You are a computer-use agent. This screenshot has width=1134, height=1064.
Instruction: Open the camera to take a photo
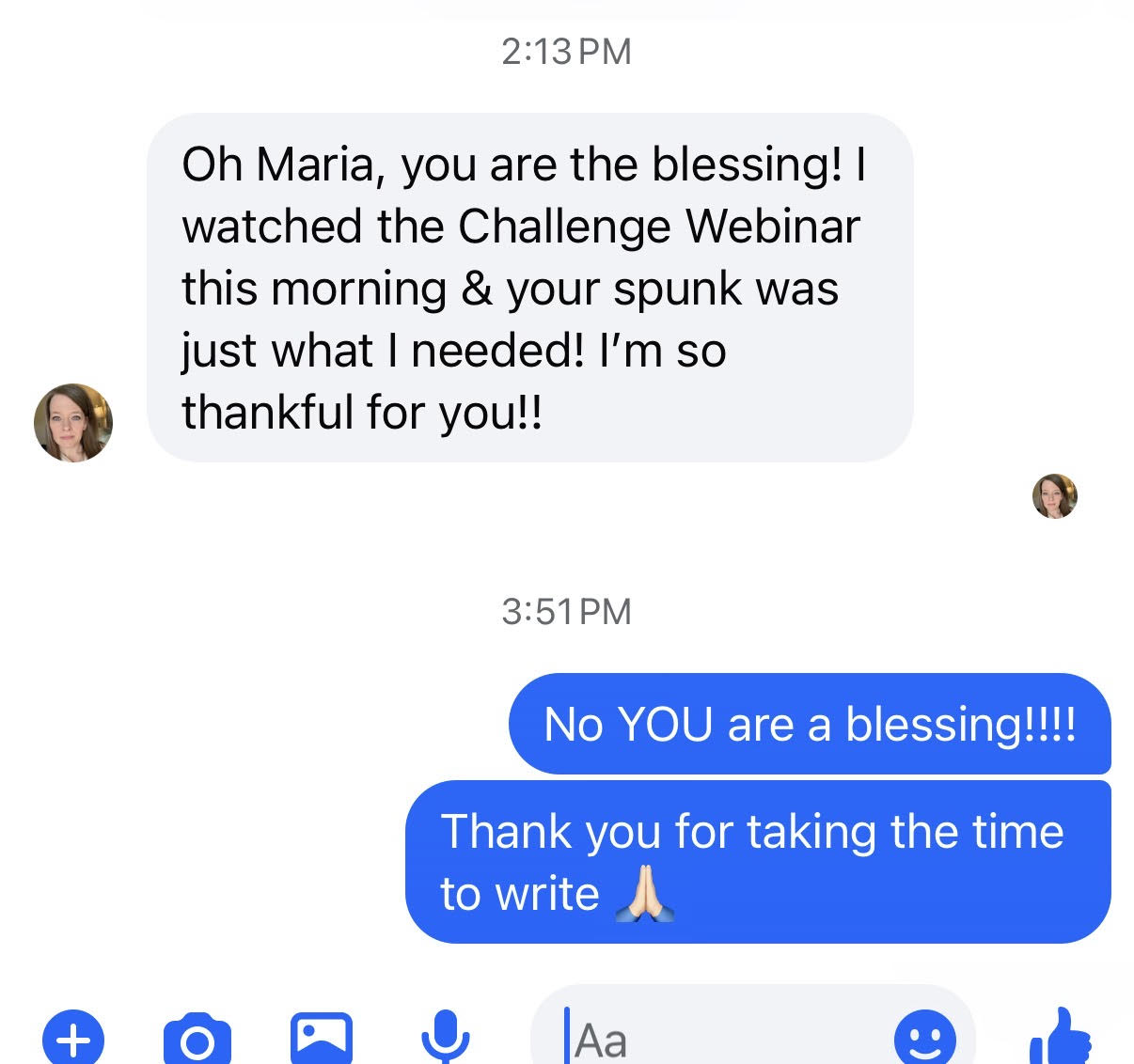pos(197,1039)
